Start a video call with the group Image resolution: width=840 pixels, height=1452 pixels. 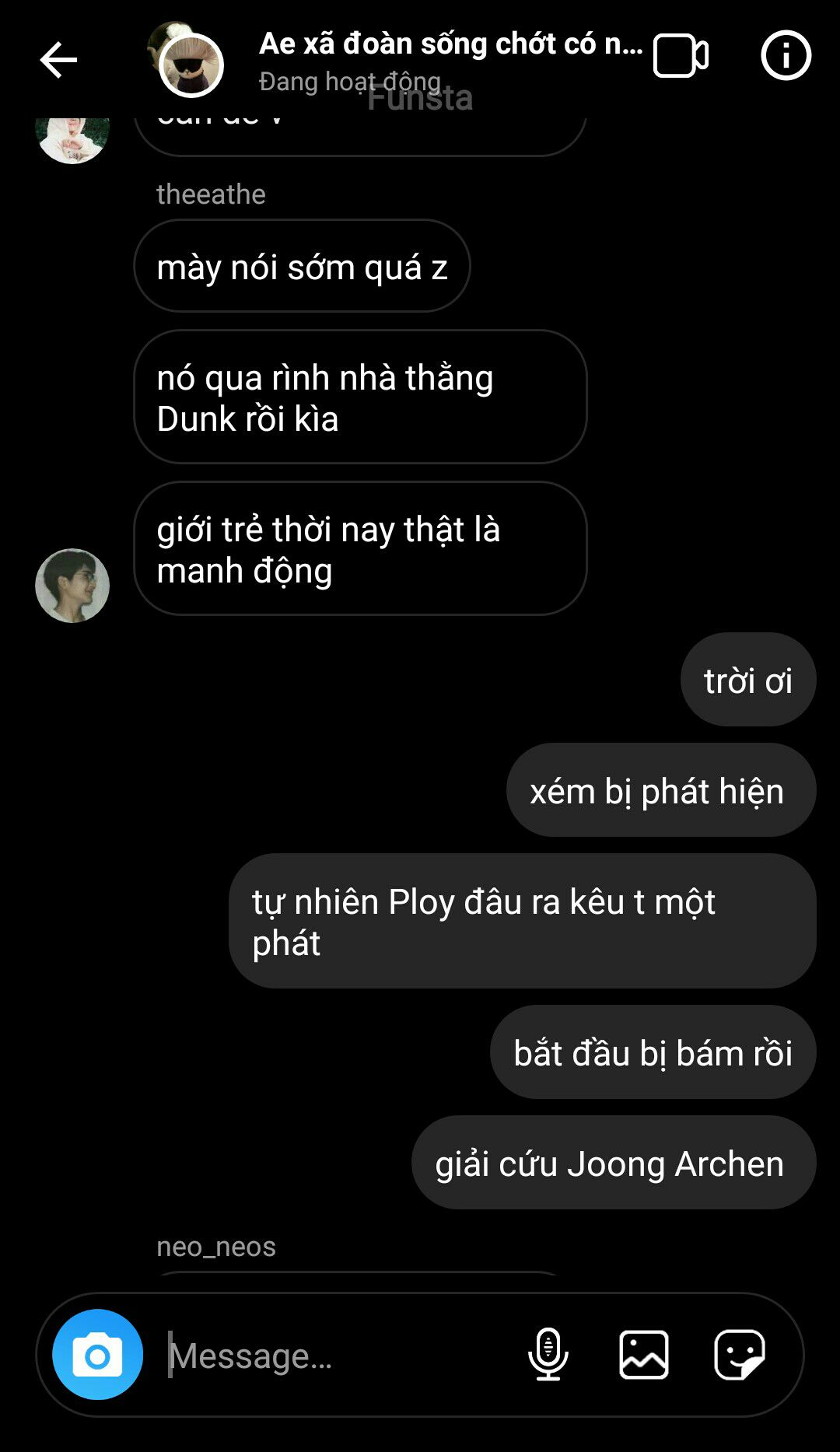pyautogui.click(x=680, y=56)
